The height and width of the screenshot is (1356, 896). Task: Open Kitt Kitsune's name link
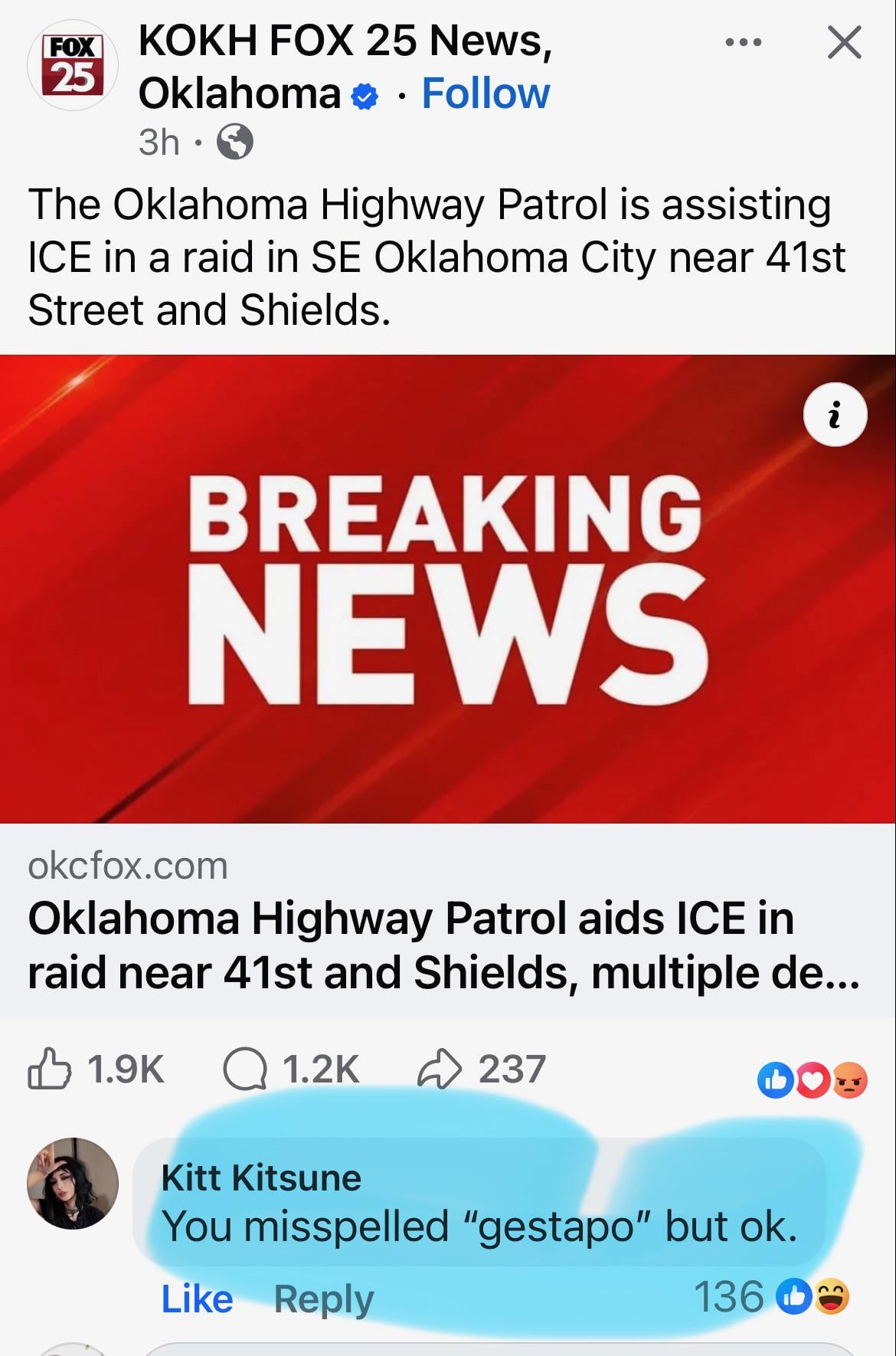261,1177
